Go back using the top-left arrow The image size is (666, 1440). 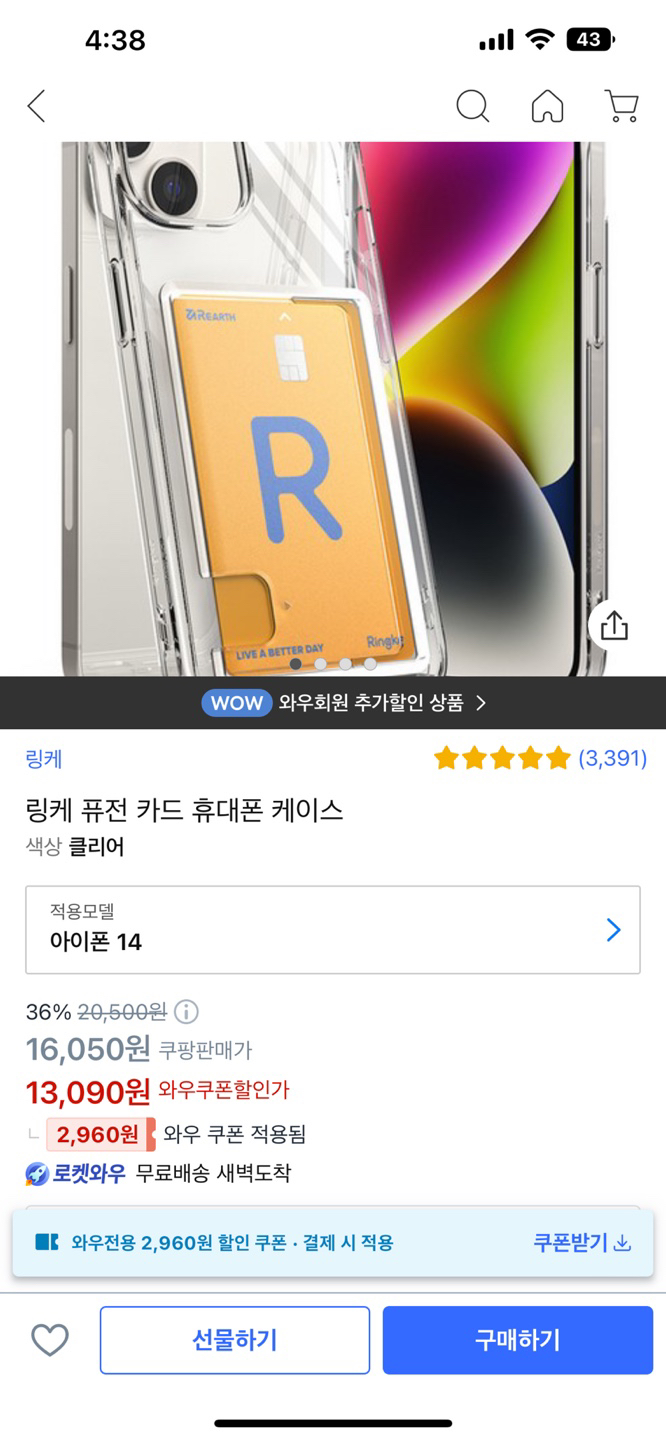click(37, 106)
